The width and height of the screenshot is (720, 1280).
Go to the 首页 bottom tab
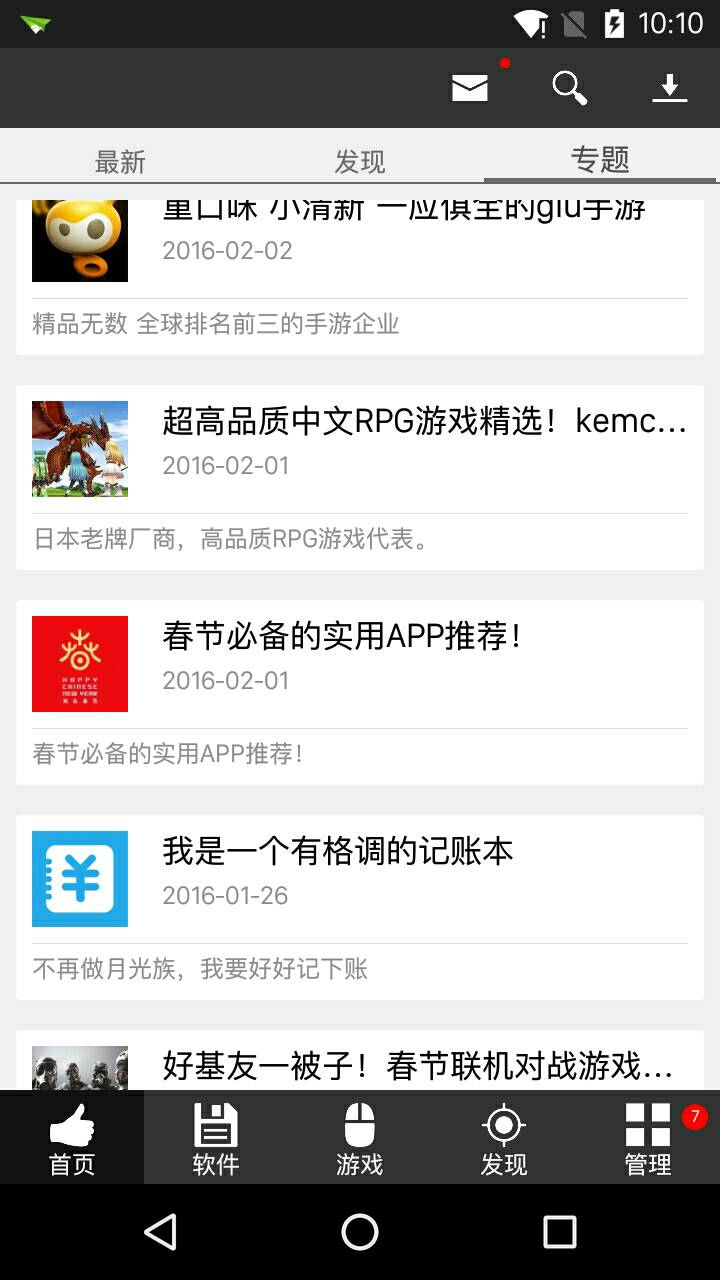click(72, 1138)
